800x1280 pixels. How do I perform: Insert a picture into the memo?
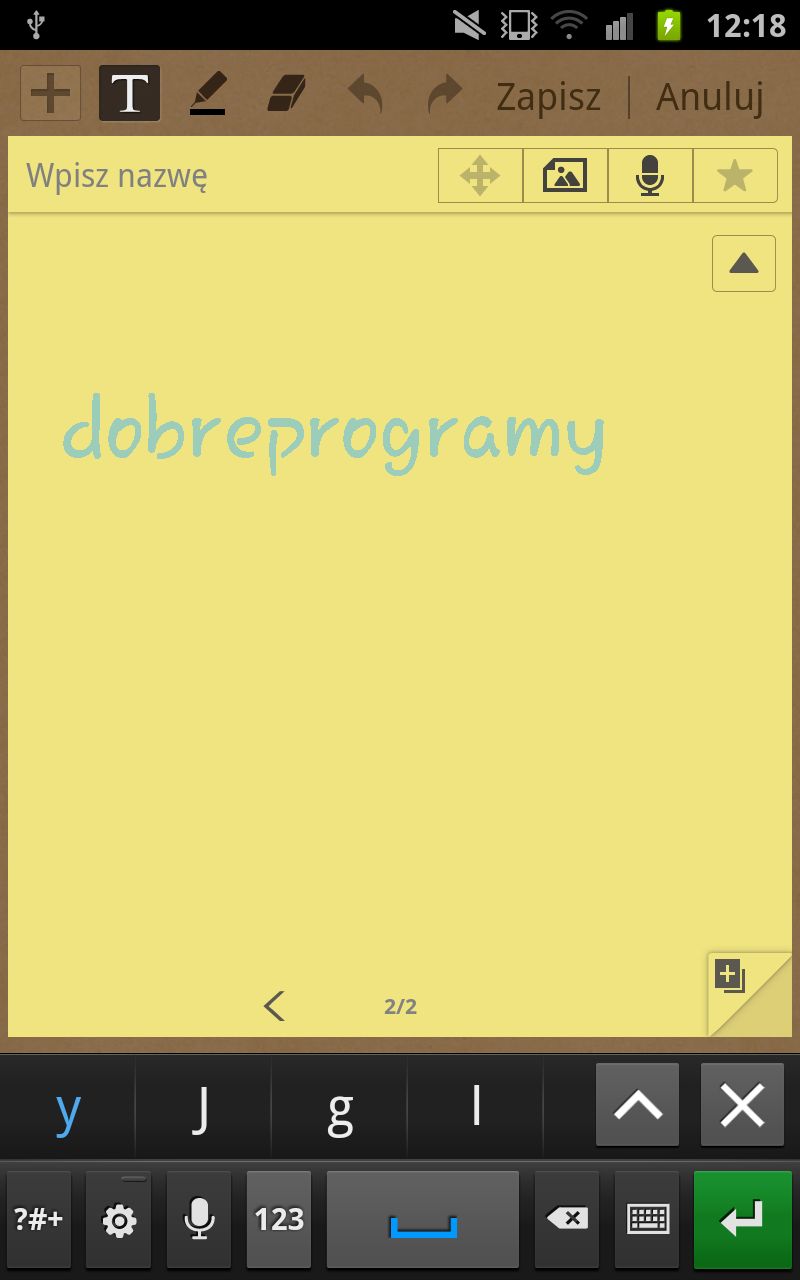(x=565, y=176)
